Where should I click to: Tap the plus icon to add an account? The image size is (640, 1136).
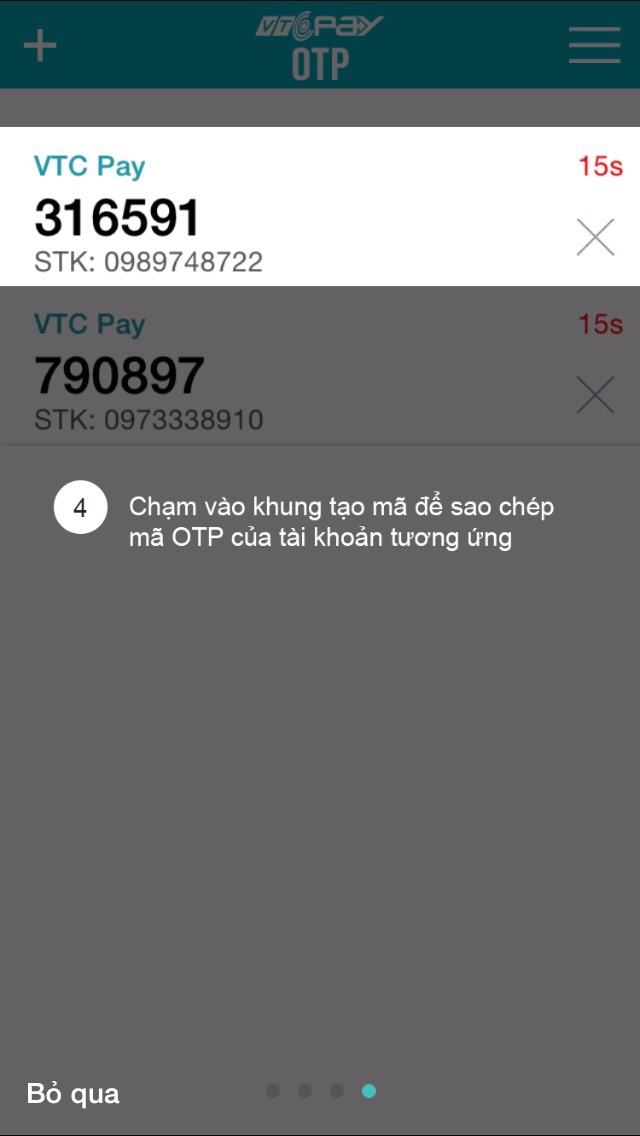40,46
